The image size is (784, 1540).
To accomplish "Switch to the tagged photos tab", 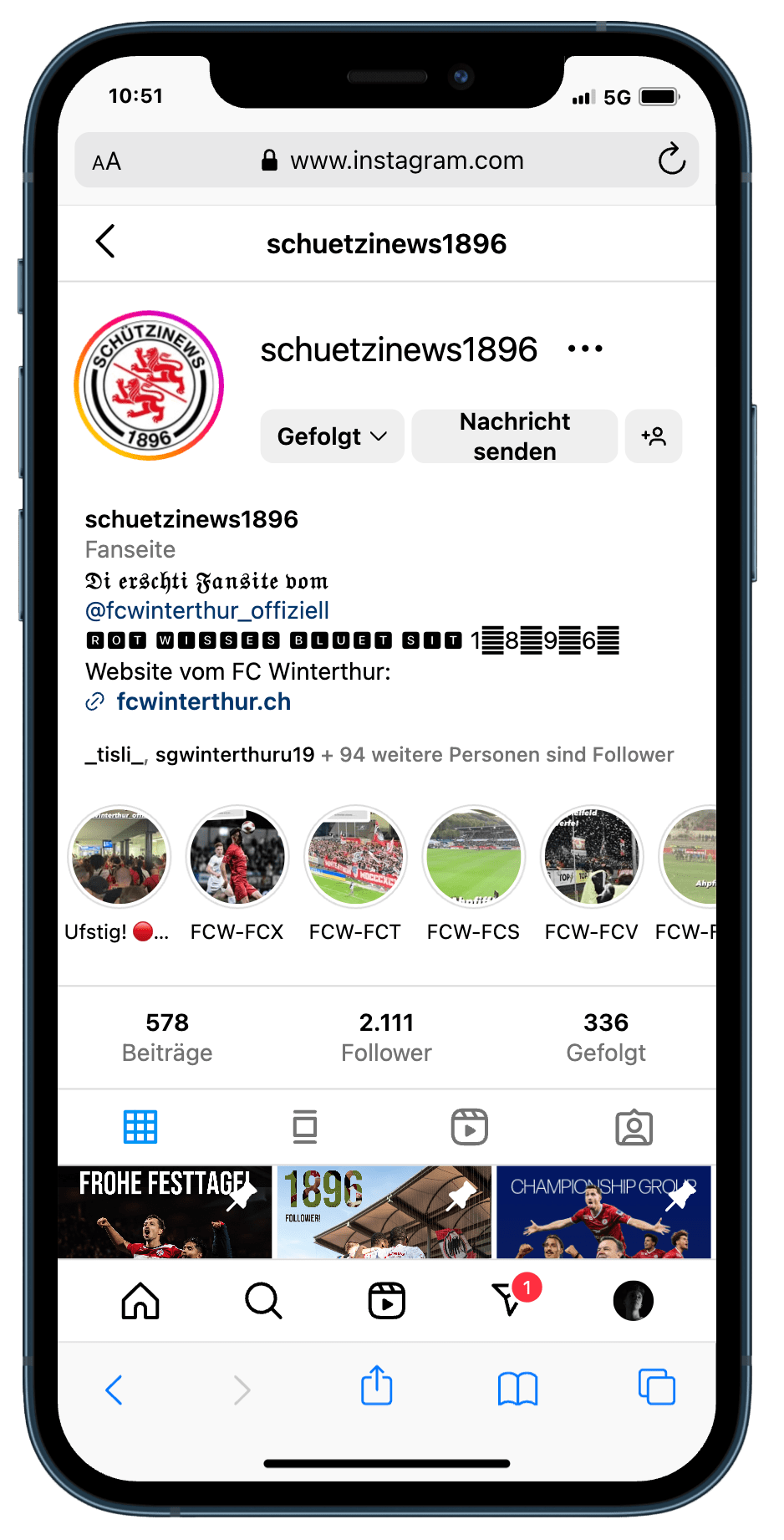I will [x=634, y=1127].
